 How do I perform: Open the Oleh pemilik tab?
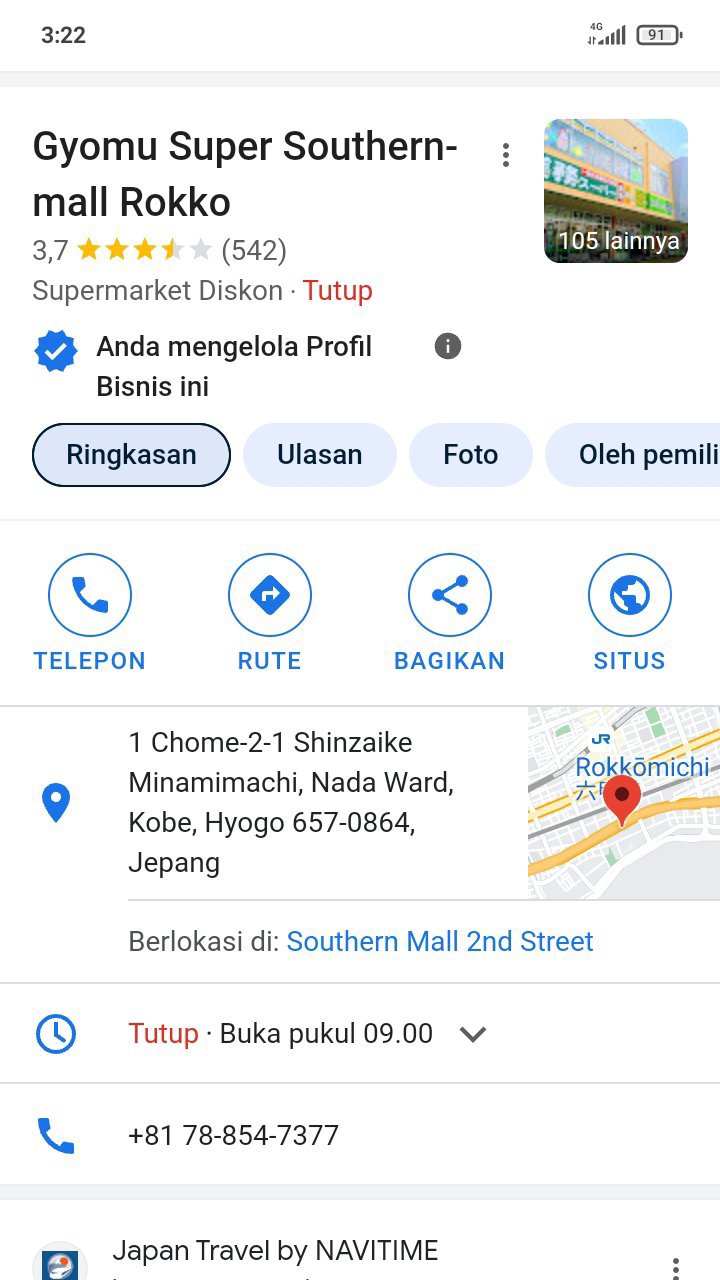640,455
